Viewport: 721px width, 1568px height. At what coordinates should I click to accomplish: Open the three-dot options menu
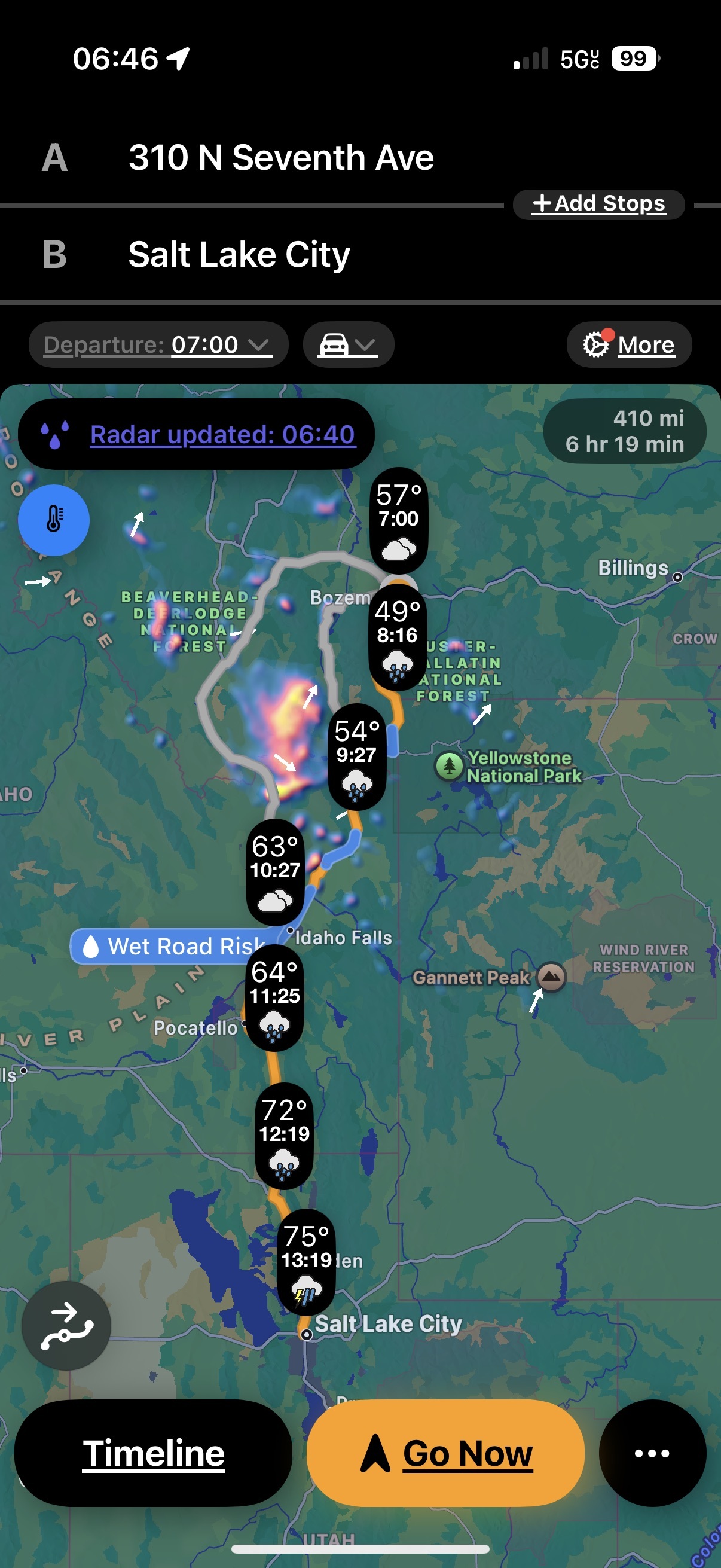(x=652, y=1453)
